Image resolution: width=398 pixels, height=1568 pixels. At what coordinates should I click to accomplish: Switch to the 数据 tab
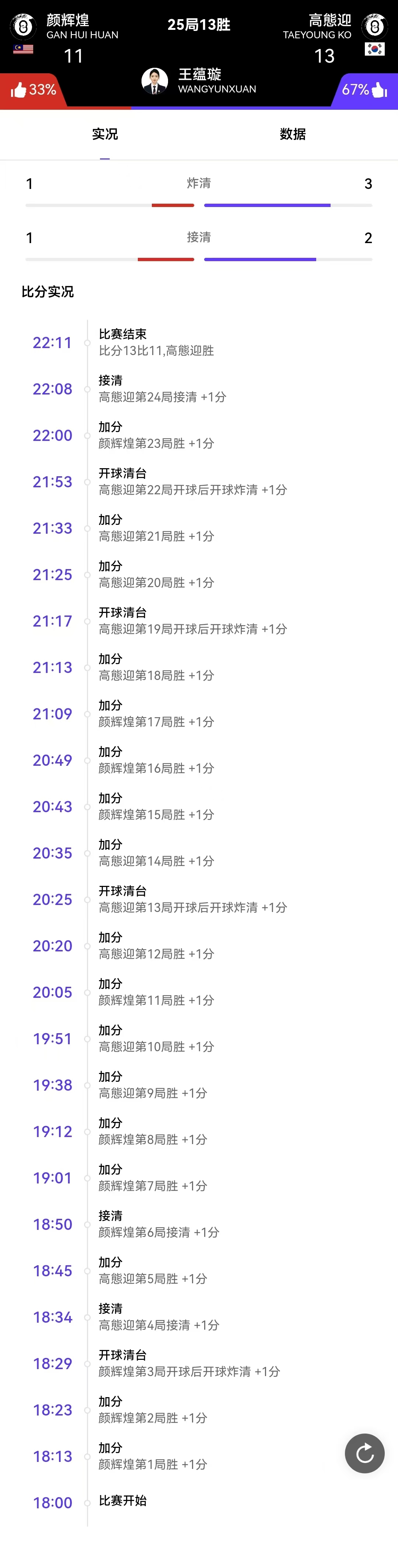click(292, 134)
